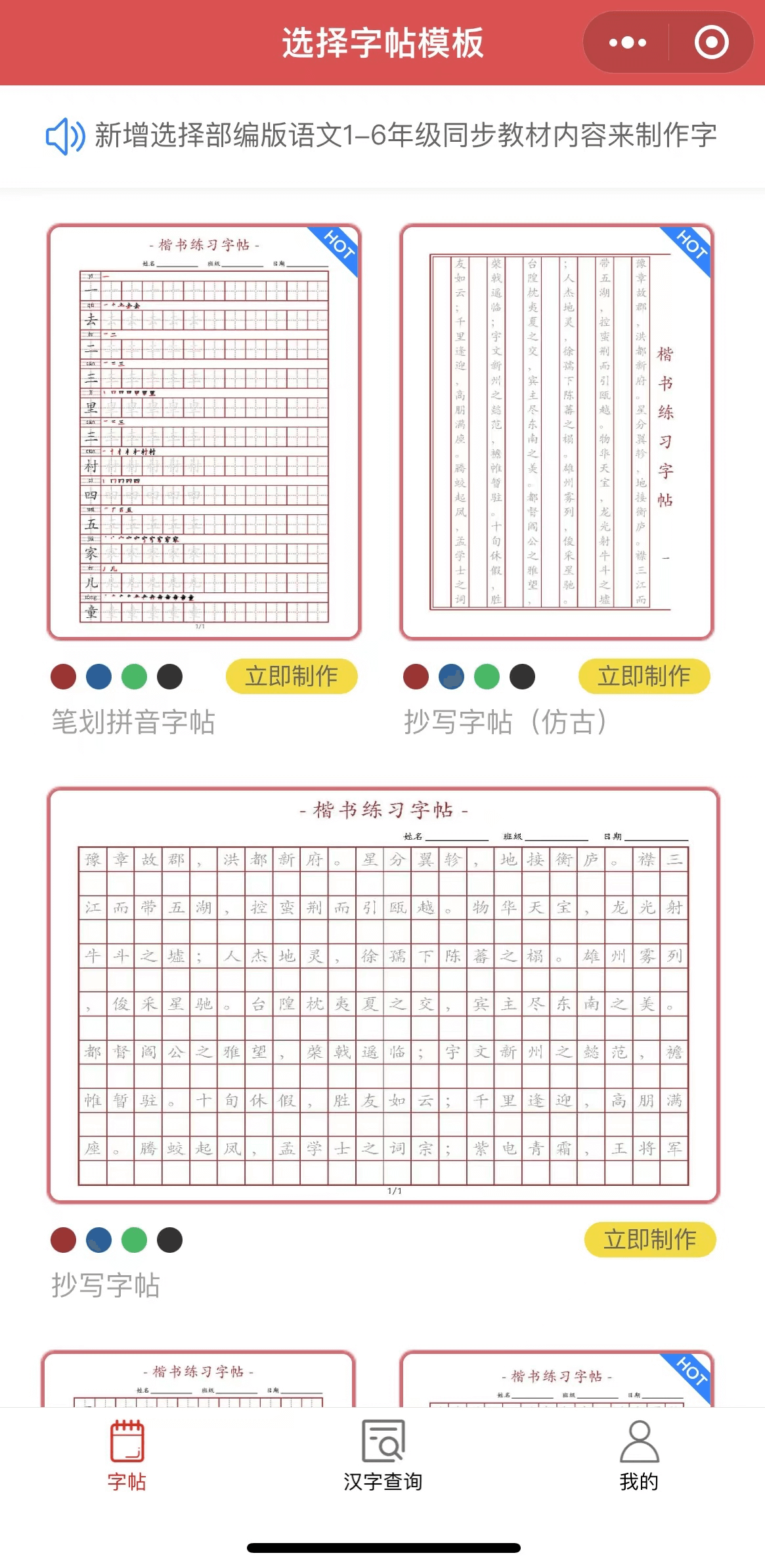The image size is (765, 1568).
Task: Choose red color for 抄写字帖（仿古）
Action: click(416, 677)
